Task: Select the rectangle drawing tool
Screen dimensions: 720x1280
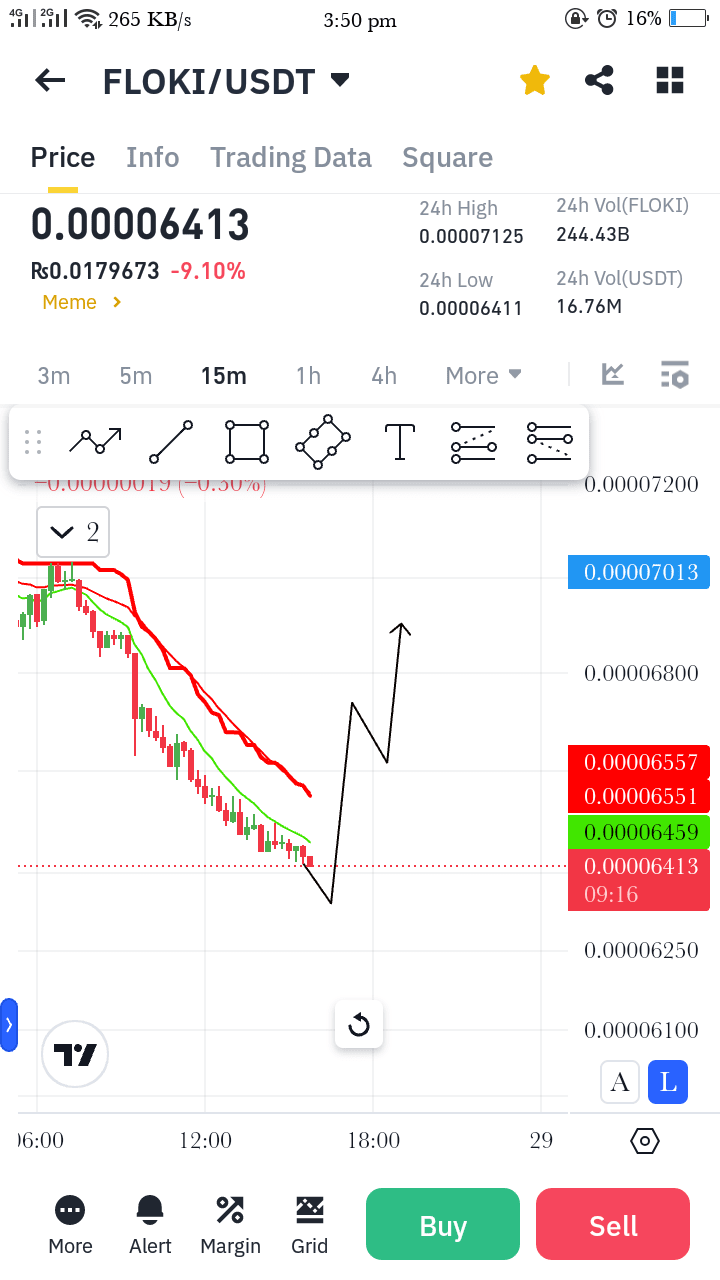Action: tap(246, 441)
